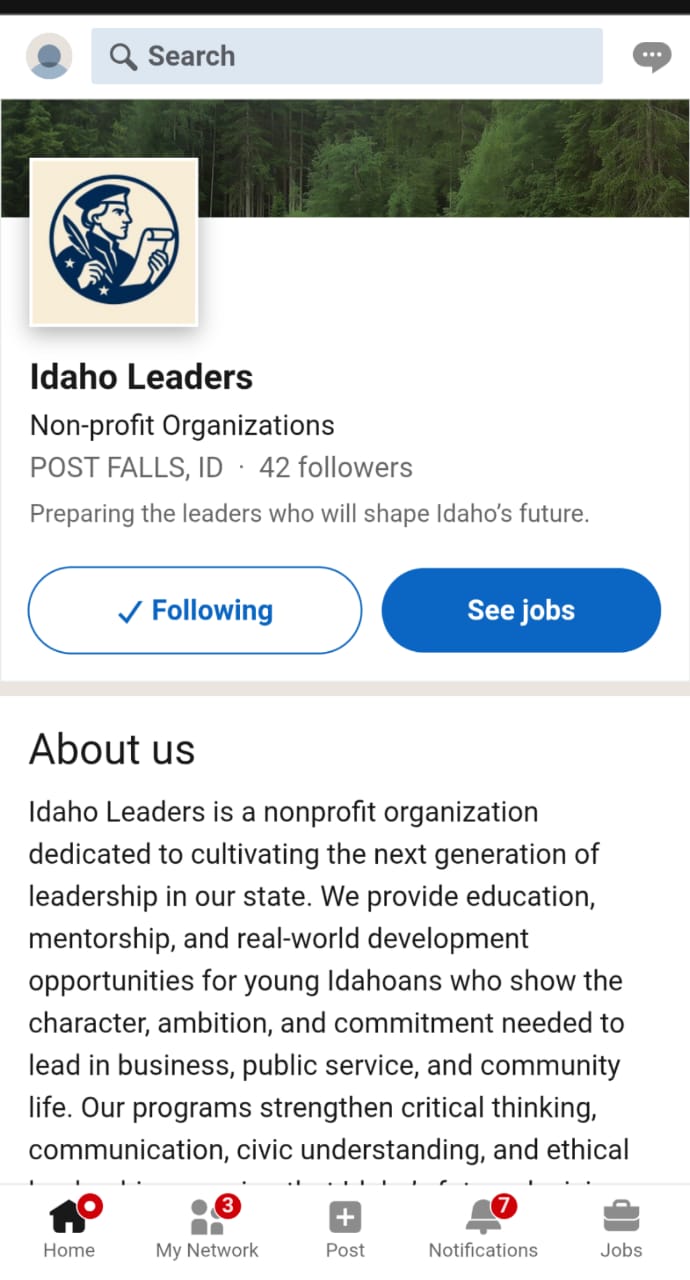
Task: Unfollow Idaho Leaders via Following button
Action: point(195,610)
